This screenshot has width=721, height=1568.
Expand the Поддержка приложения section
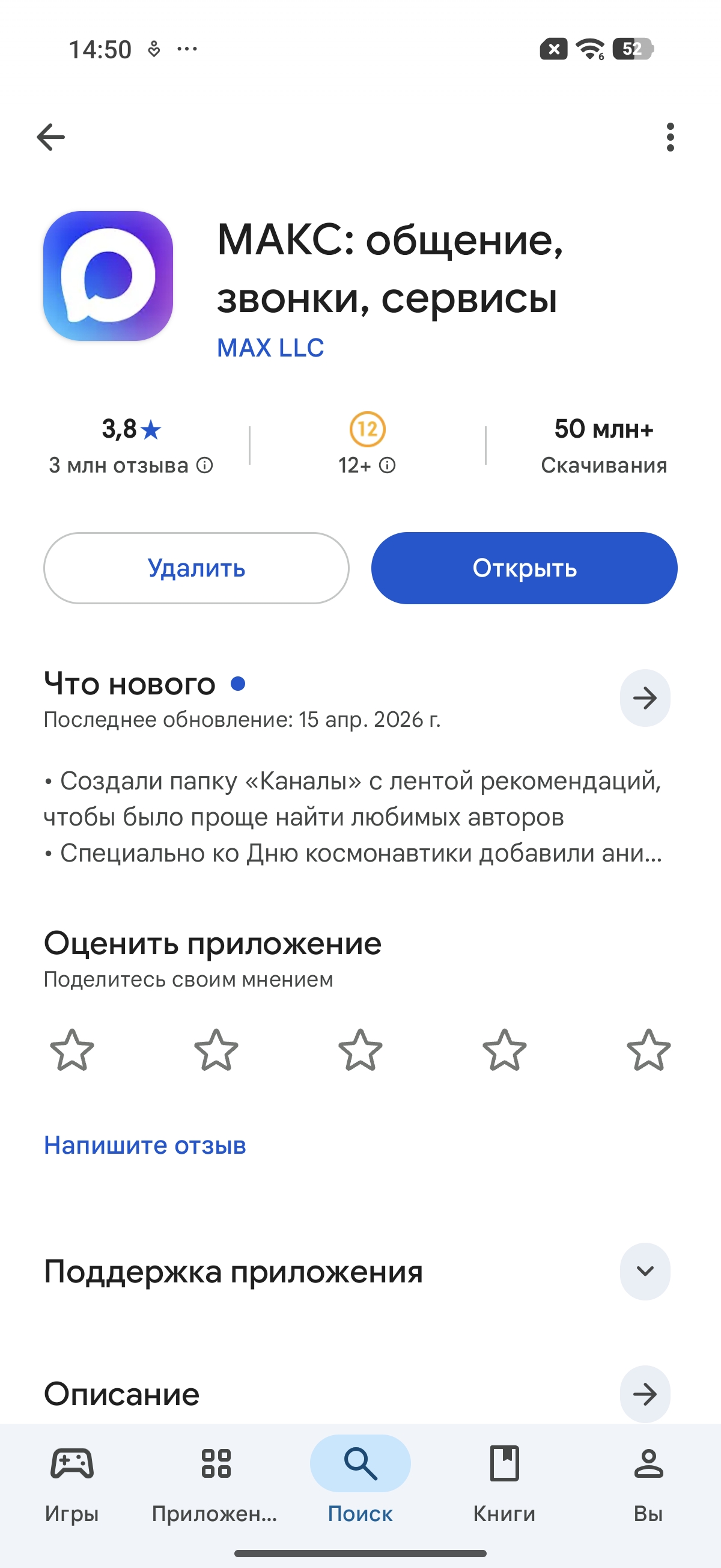tap(644, 1271)
